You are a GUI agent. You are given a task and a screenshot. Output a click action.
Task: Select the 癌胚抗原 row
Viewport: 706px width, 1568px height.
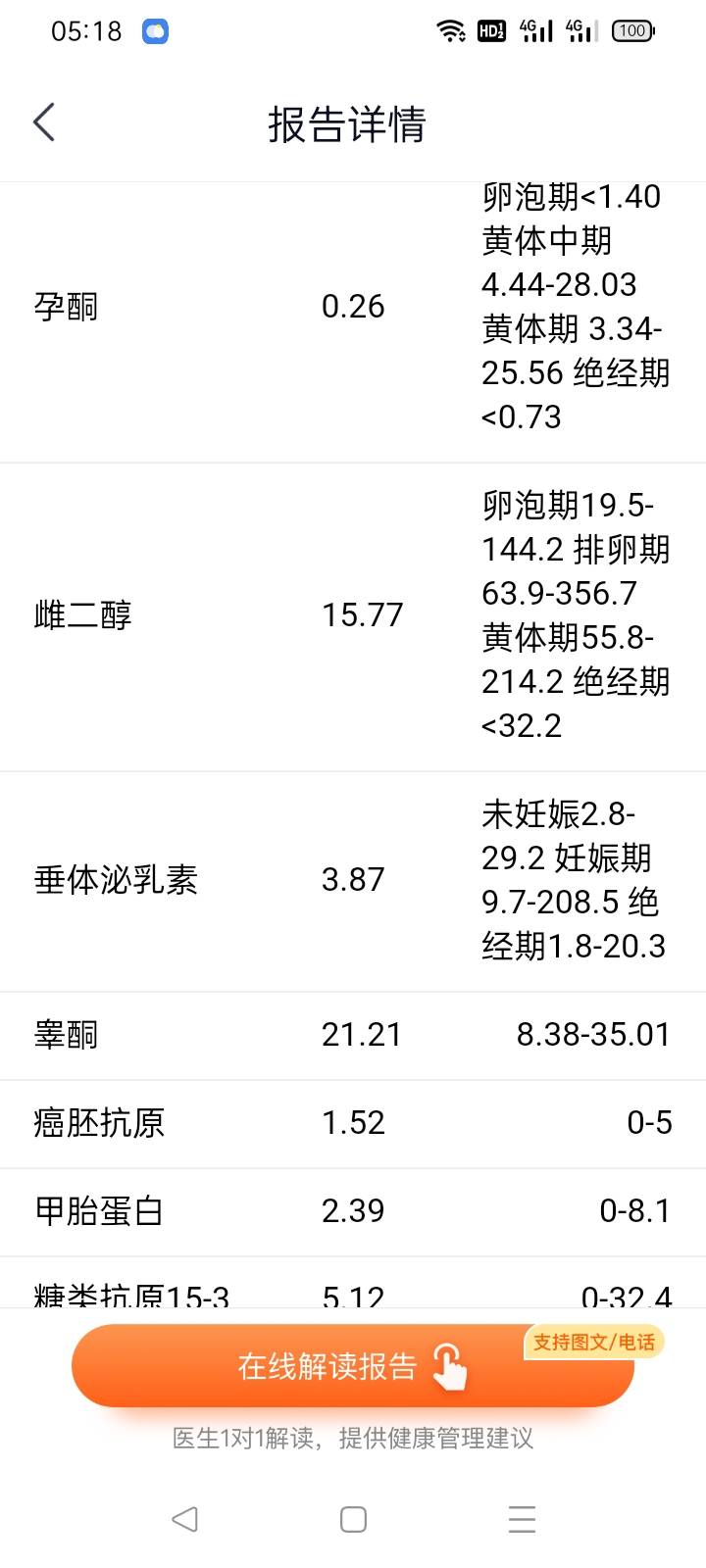pyautogui.click(x=353, y=1123)
